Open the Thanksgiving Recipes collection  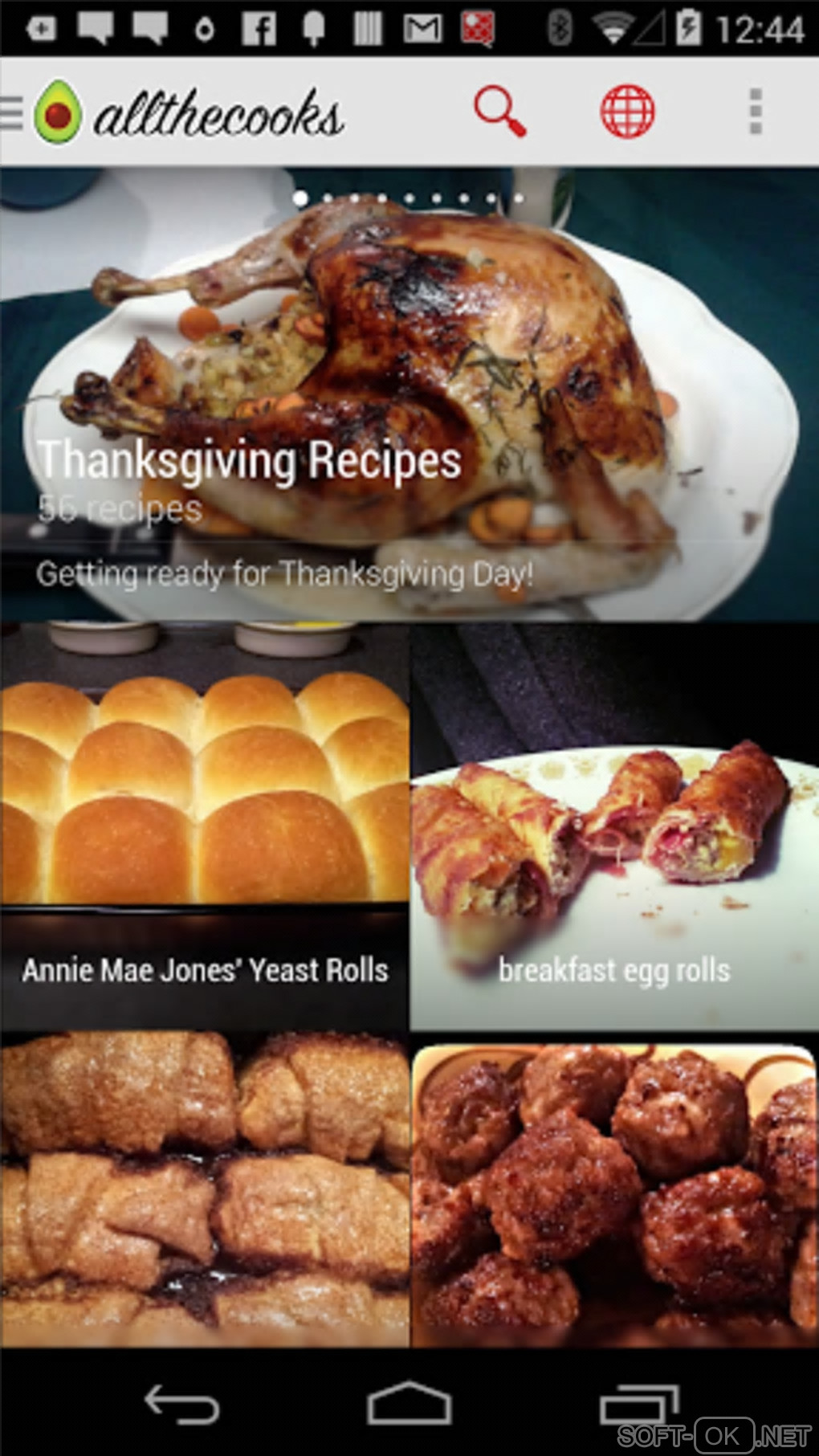(x=409, y=394)
